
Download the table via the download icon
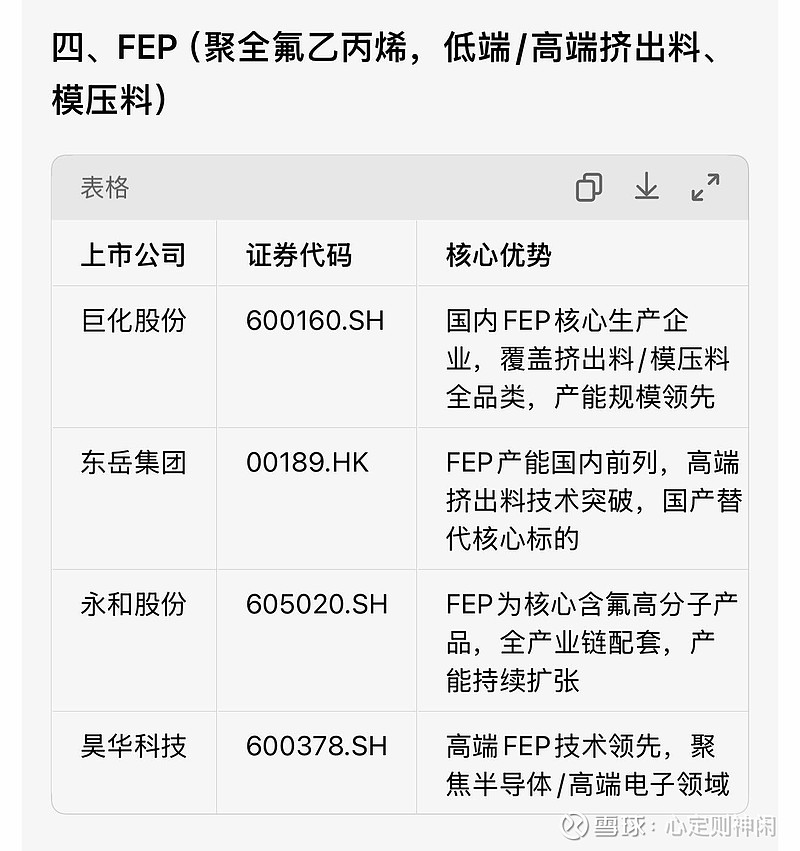(x=648, y=188)
